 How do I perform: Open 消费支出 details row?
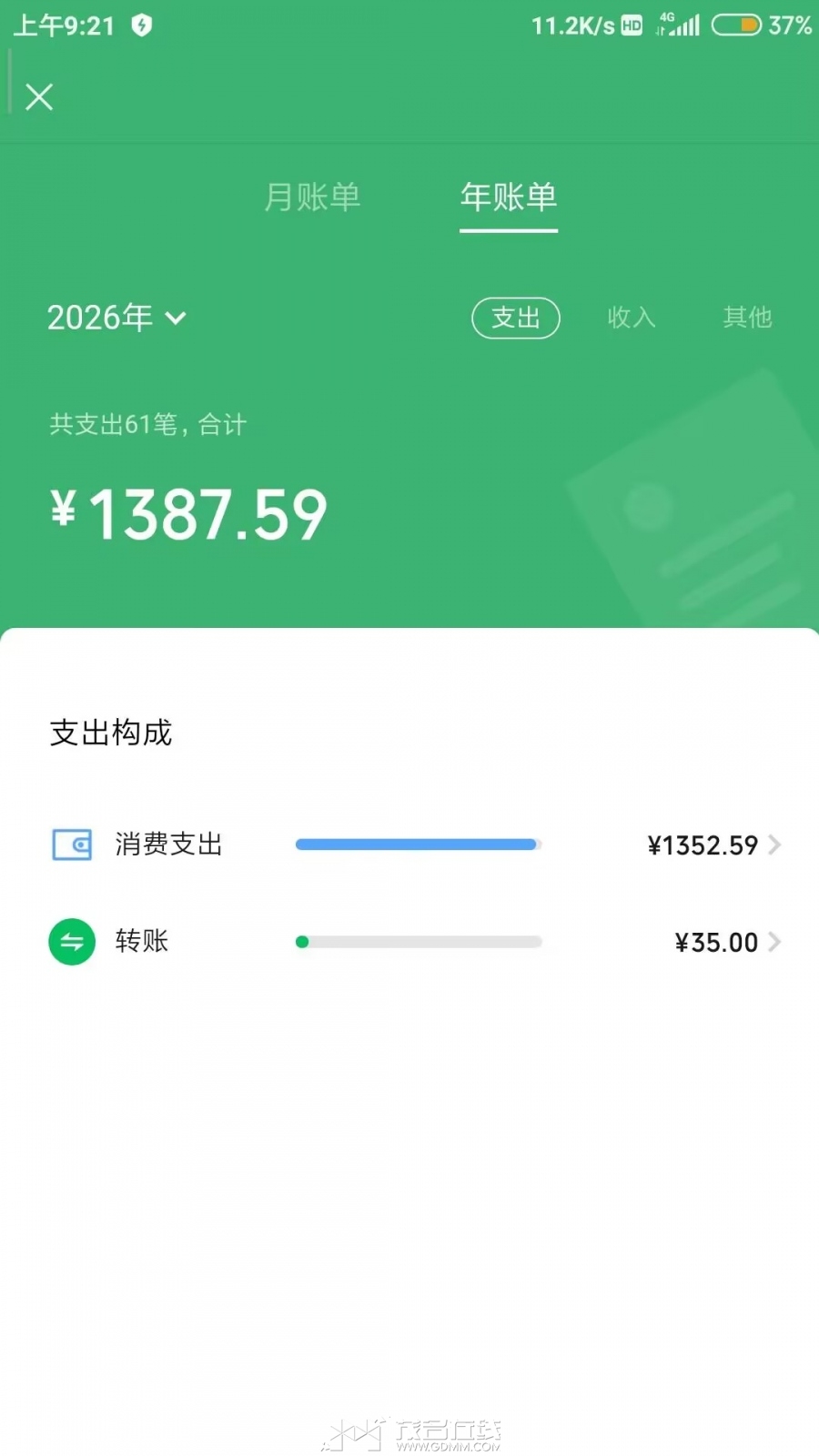415,845
